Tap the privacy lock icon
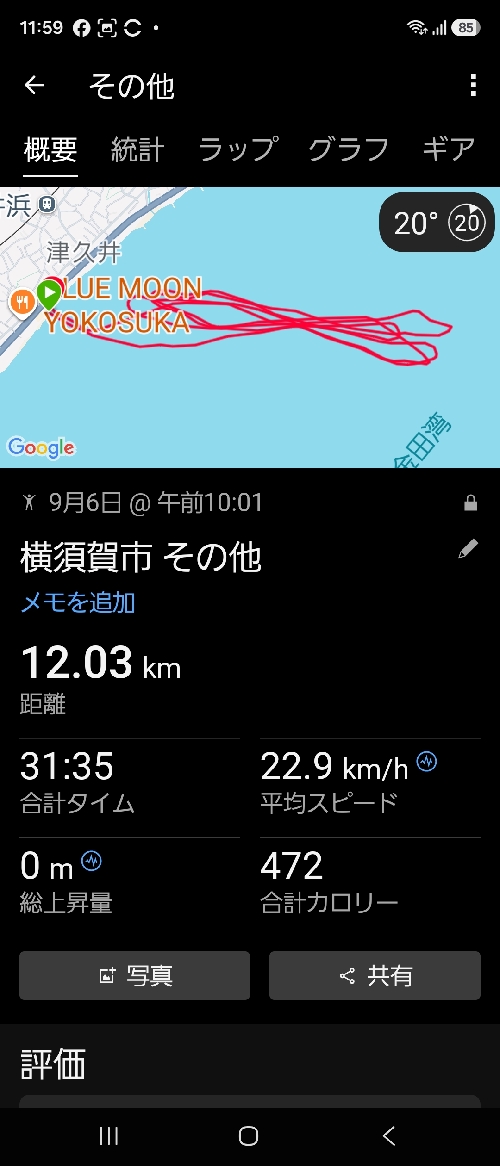The height and width of the screenshot is (1166, 500). [470, 503]
